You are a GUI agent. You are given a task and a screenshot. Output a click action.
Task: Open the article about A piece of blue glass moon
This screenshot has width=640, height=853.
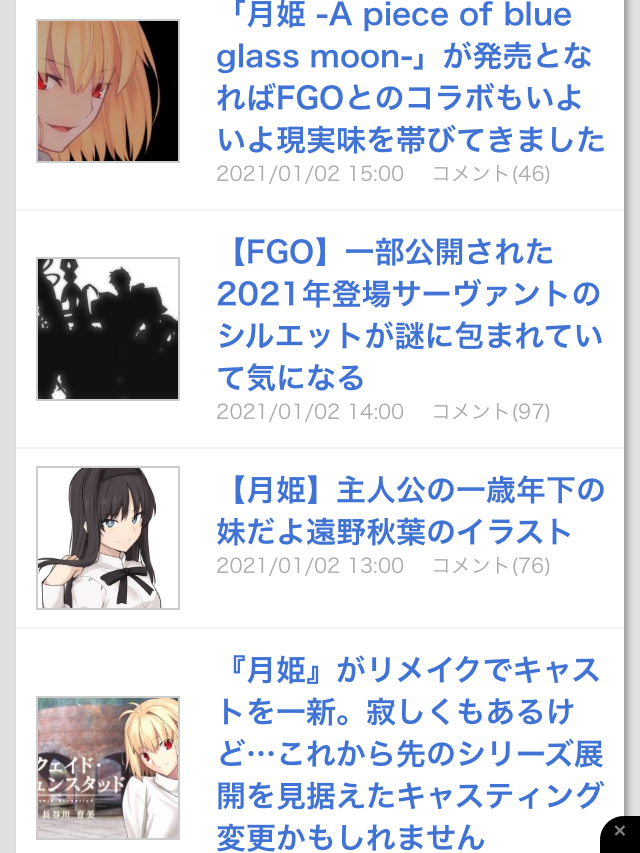(x=410, y=77)
